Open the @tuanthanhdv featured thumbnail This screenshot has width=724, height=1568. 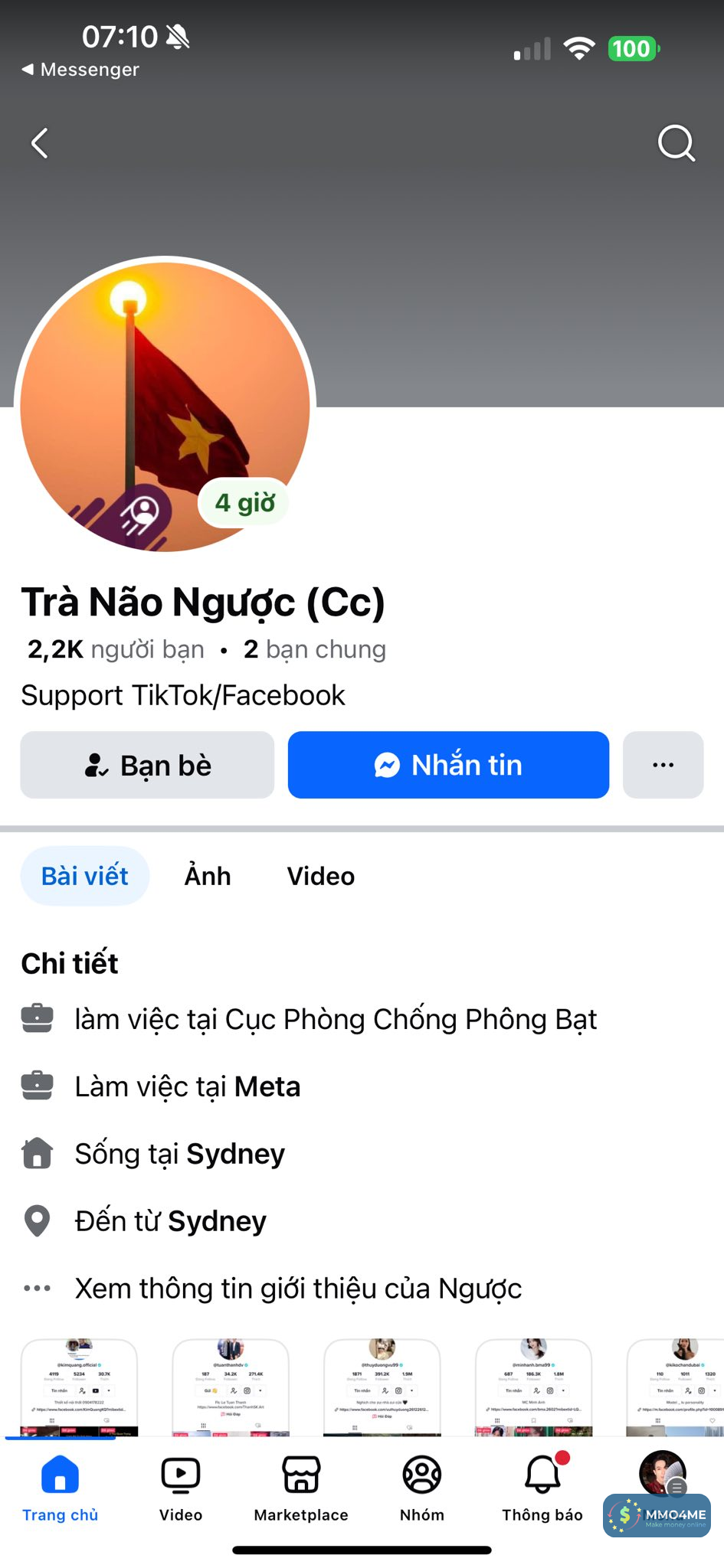pyautogui.click(x=231, y=1387)
